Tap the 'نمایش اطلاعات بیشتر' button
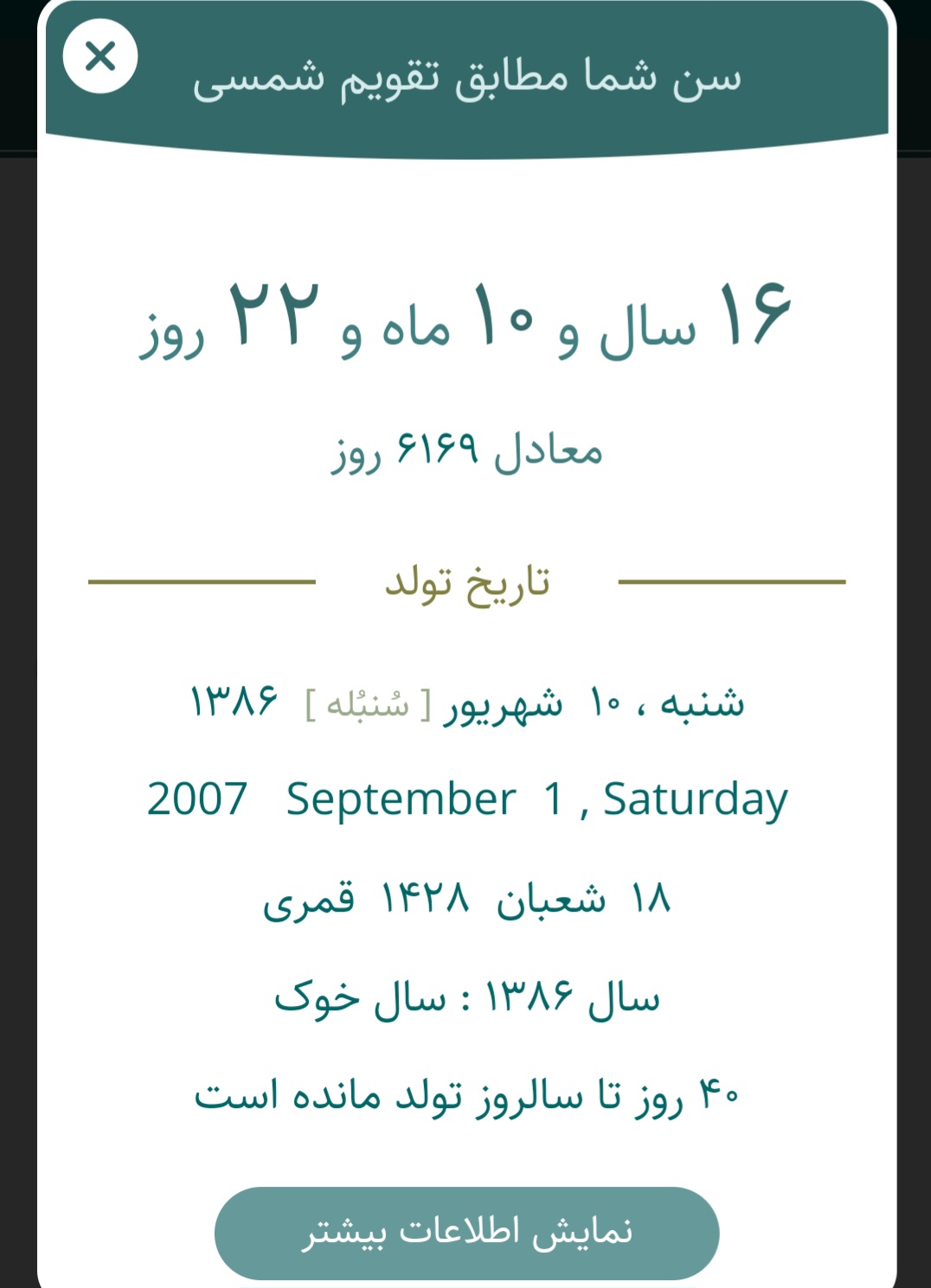 pos(466,1232)
